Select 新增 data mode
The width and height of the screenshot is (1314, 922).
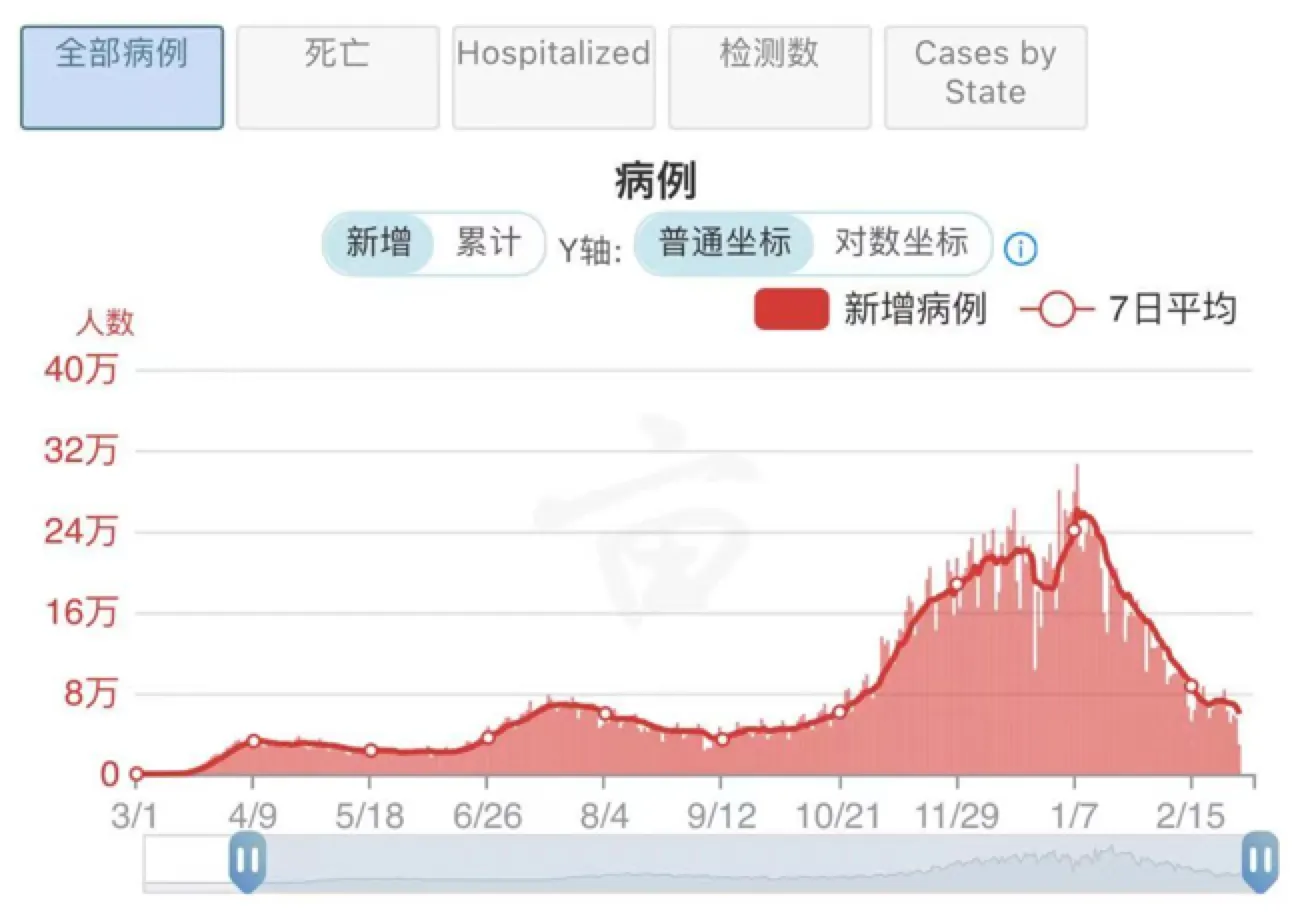point(379,242)
